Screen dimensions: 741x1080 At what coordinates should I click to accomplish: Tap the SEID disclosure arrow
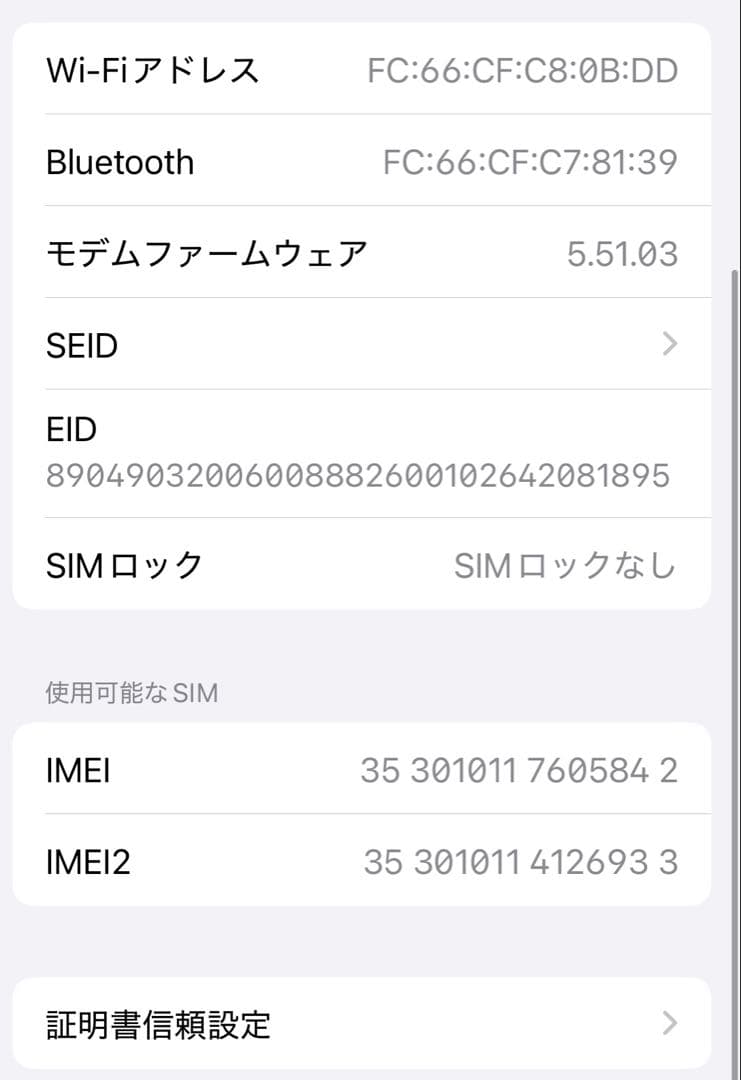[x=668, y=345]
